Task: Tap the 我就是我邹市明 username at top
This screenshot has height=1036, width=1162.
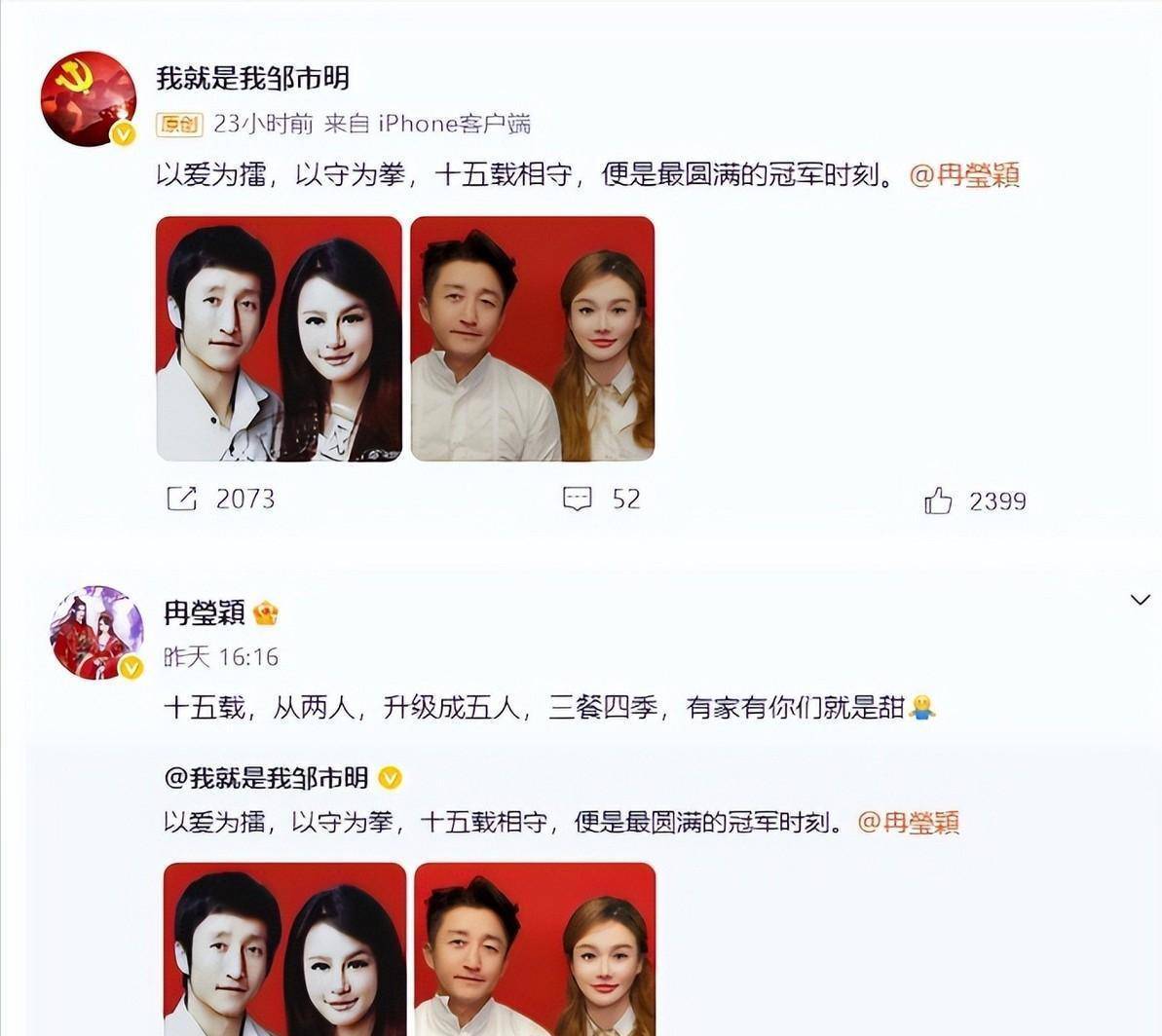Action: 252,78
